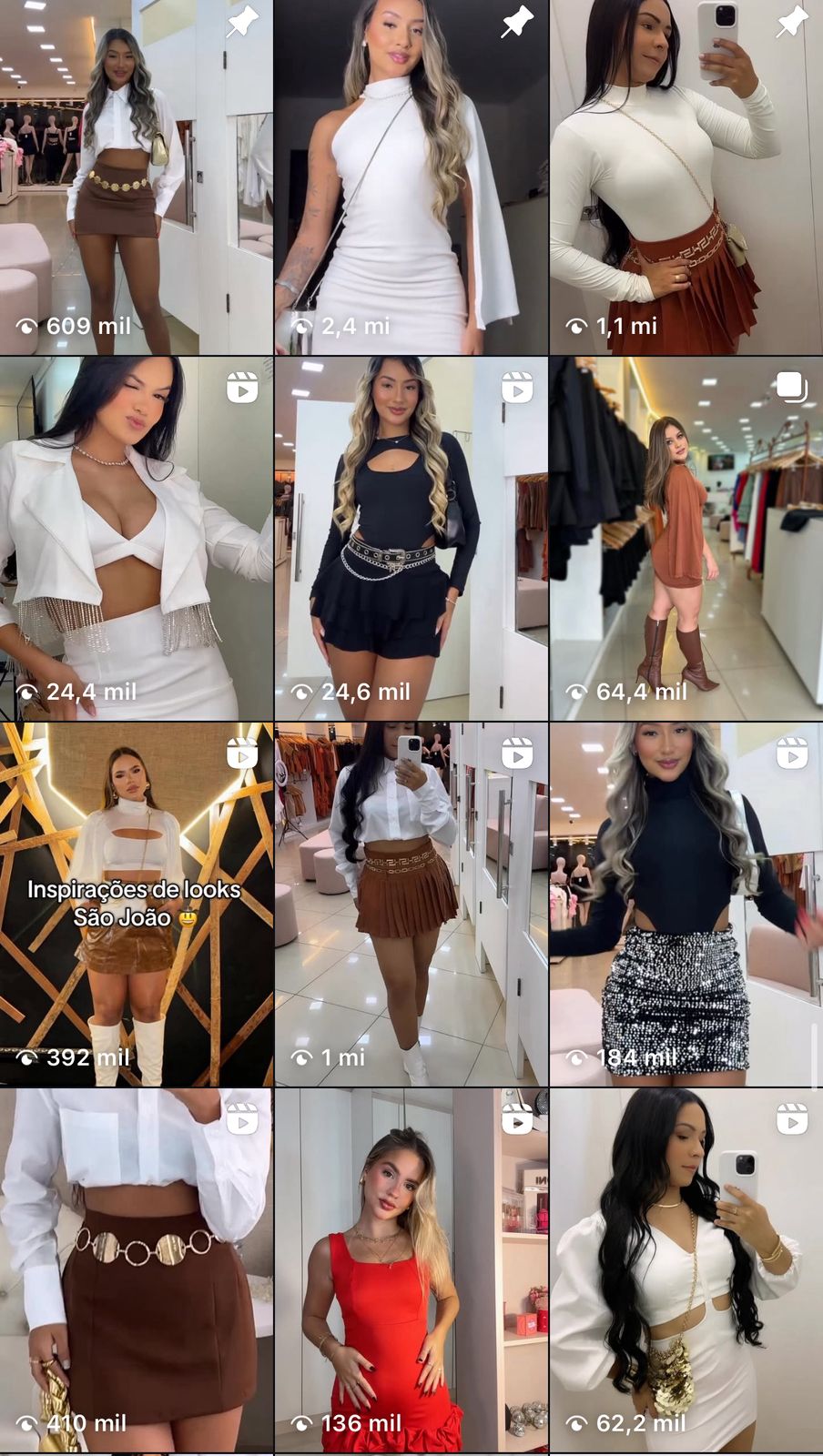Open the reel with 184 mil views
The height and width of the screenshot is (1456, 823).
(686, 905)
